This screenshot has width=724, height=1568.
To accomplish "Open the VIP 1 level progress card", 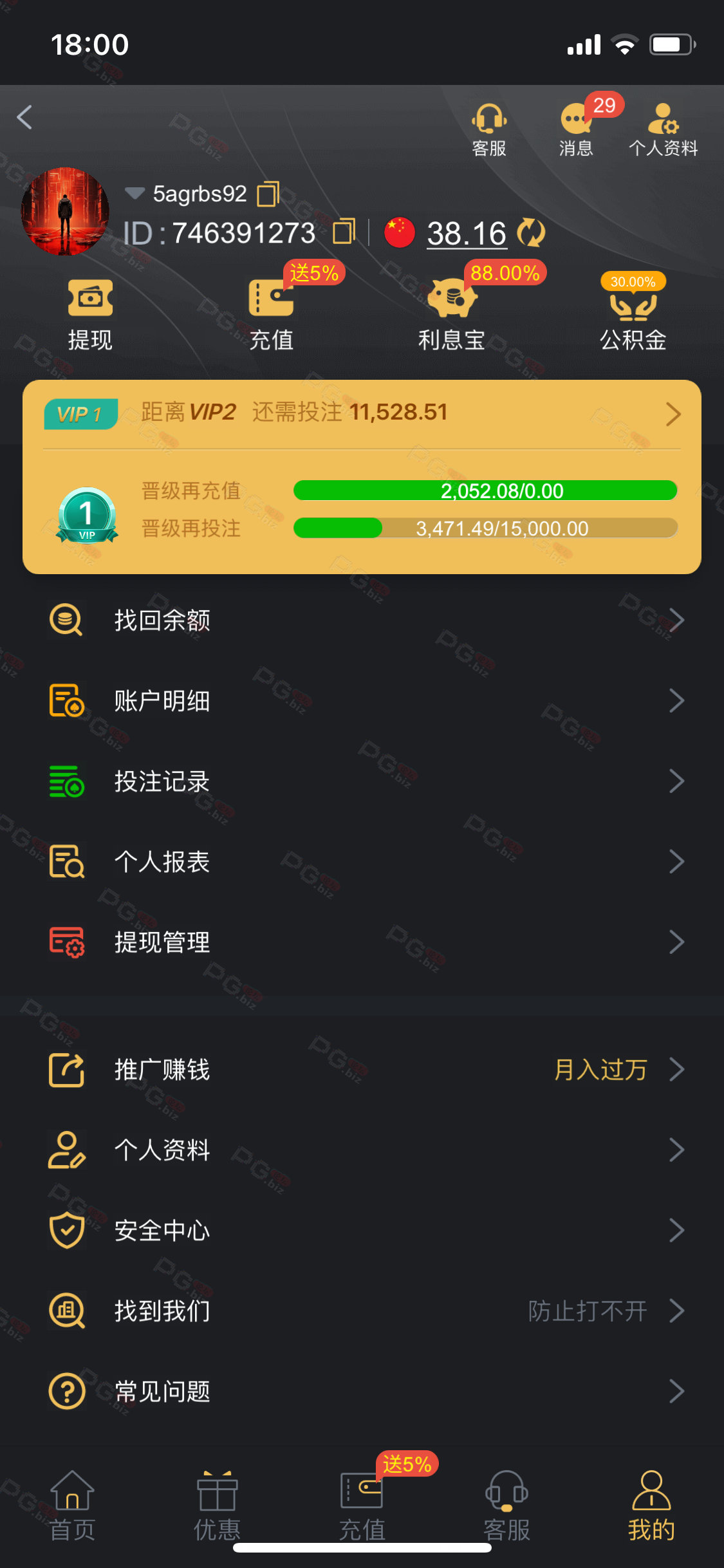I will pos(362,476).
